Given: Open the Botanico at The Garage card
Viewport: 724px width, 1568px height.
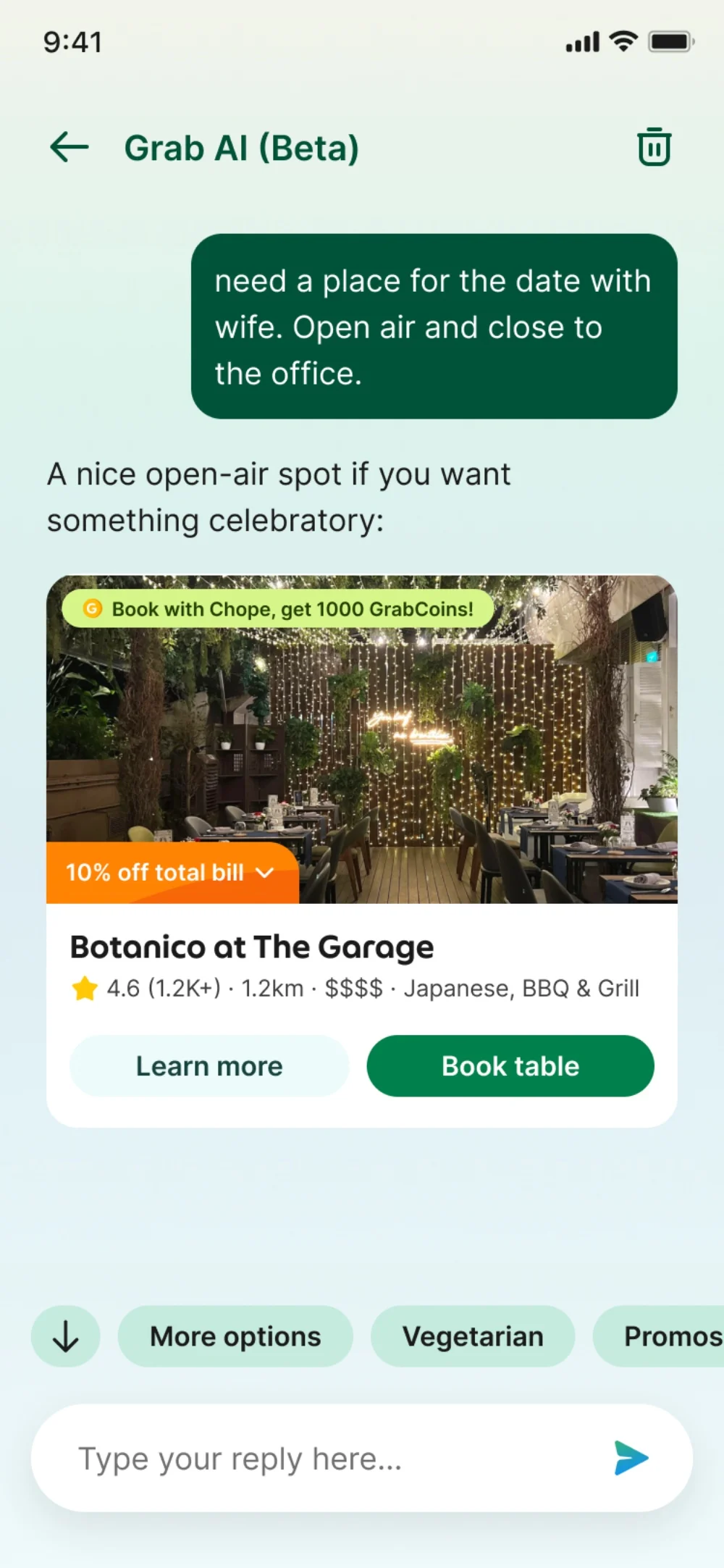Looking at the screenshot, I should [x=252, y=947].
